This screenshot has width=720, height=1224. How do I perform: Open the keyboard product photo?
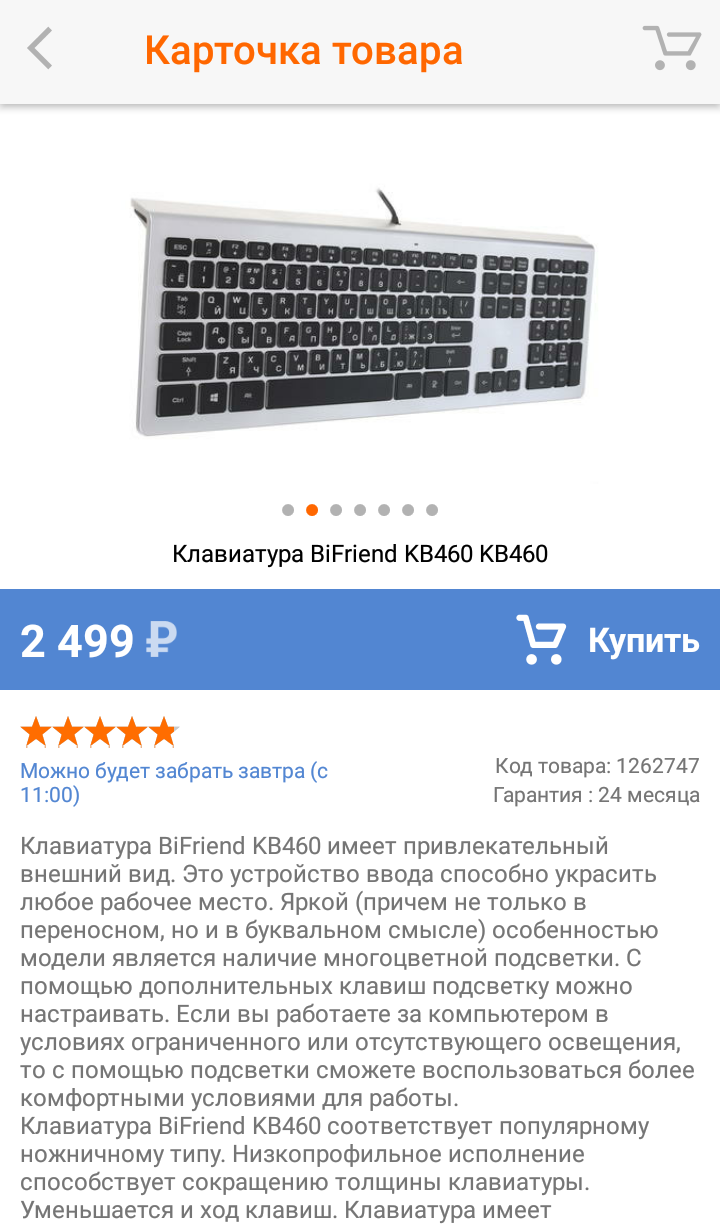[360, 310]
